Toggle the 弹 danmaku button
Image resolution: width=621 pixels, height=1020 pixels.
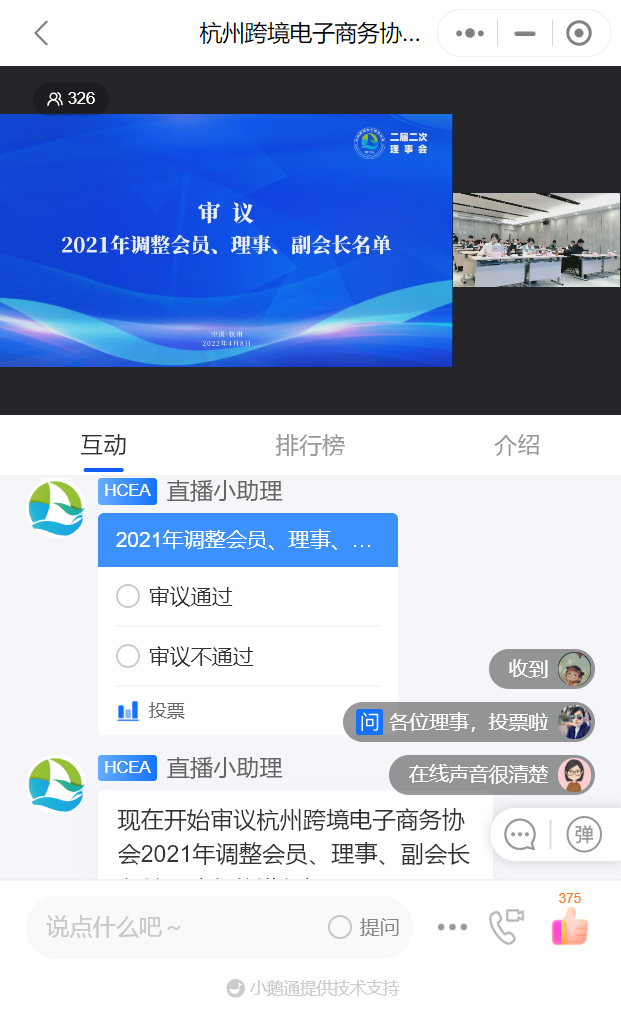point(584,835)
